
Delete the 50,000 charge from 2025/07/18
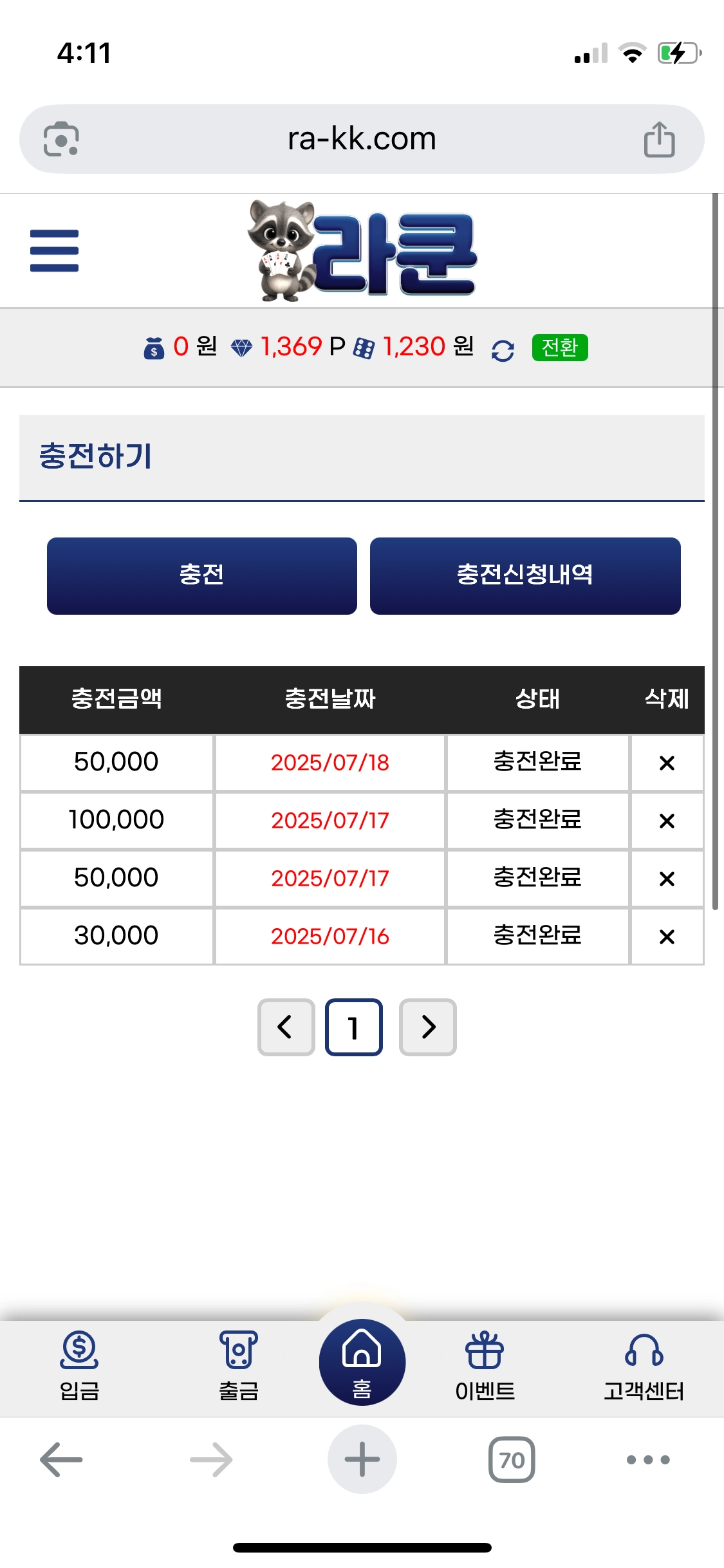pos(667,762)
